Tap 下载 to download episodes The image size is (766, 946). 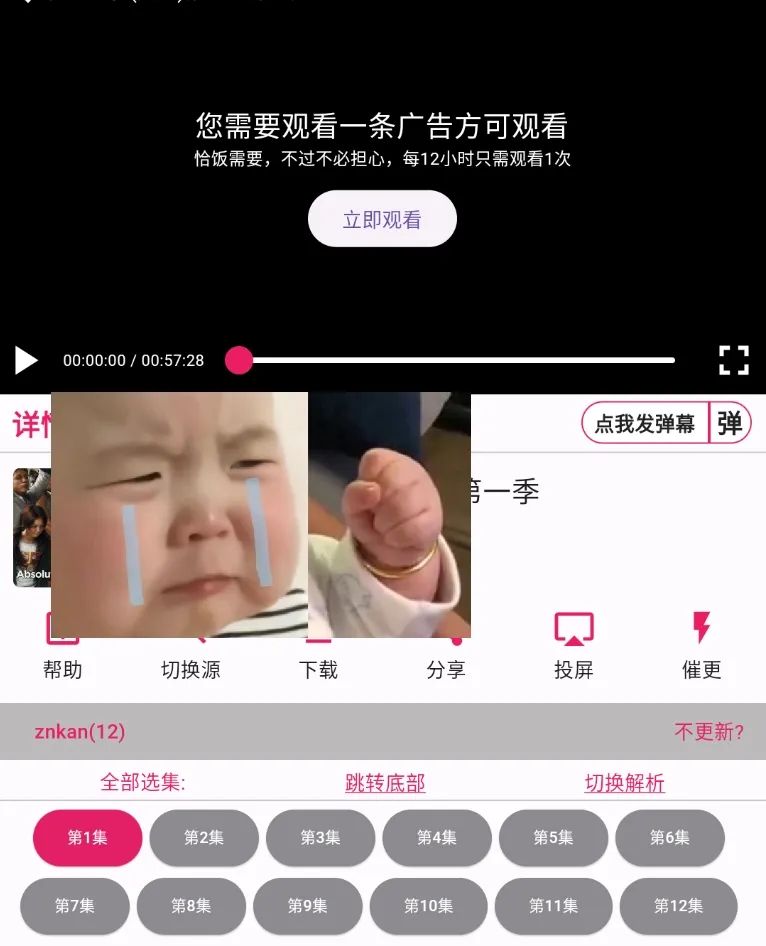click(318, 669)
